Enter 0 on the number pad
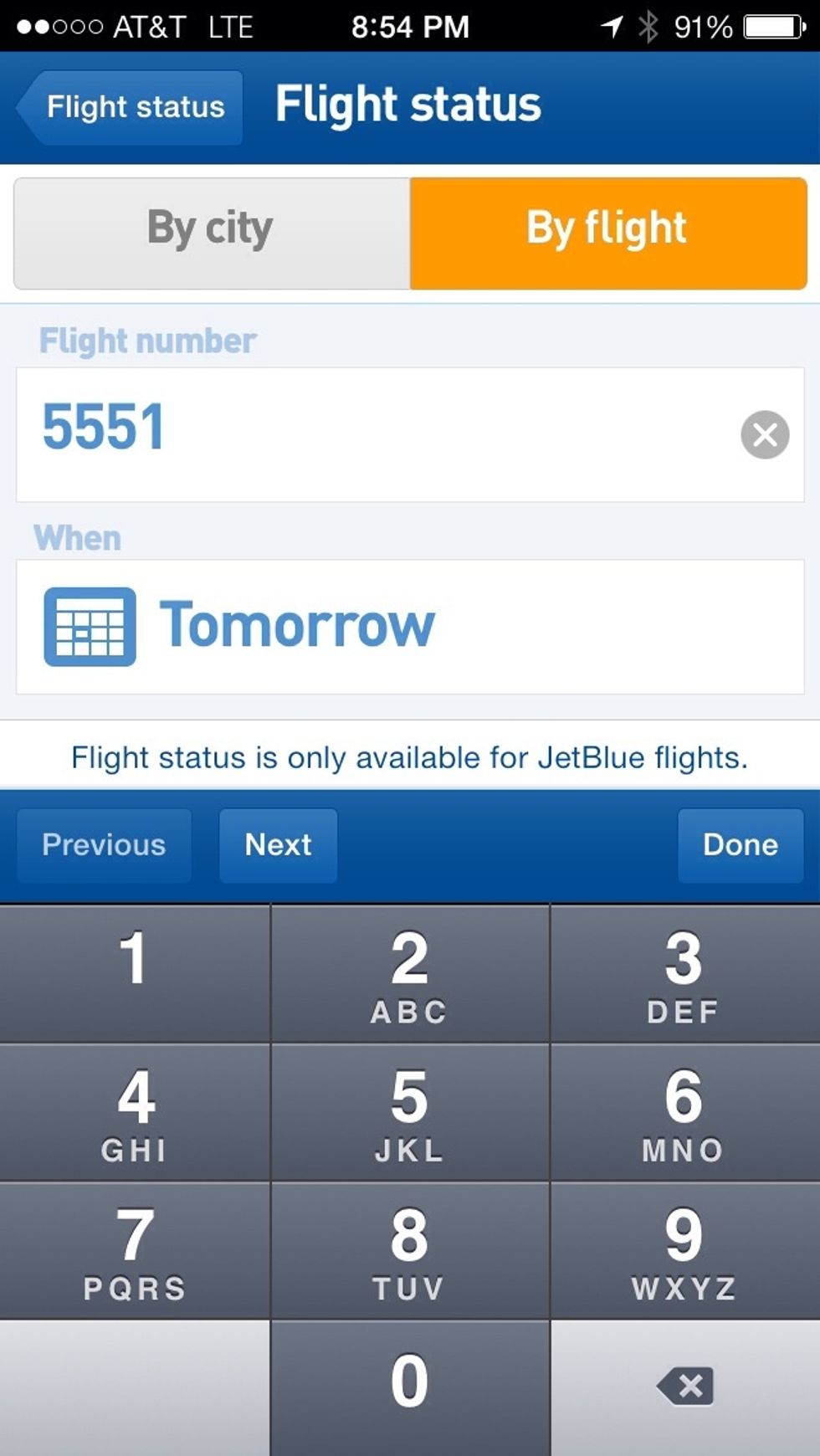This screenshot has height=1456, width=820. (x=409, y=1385)
